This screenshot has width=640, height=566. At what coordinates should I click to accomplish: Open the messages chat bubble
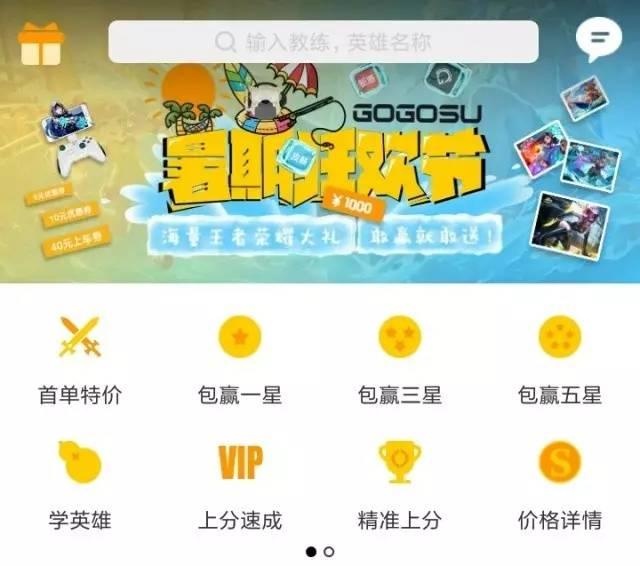(x=598, y=42)
